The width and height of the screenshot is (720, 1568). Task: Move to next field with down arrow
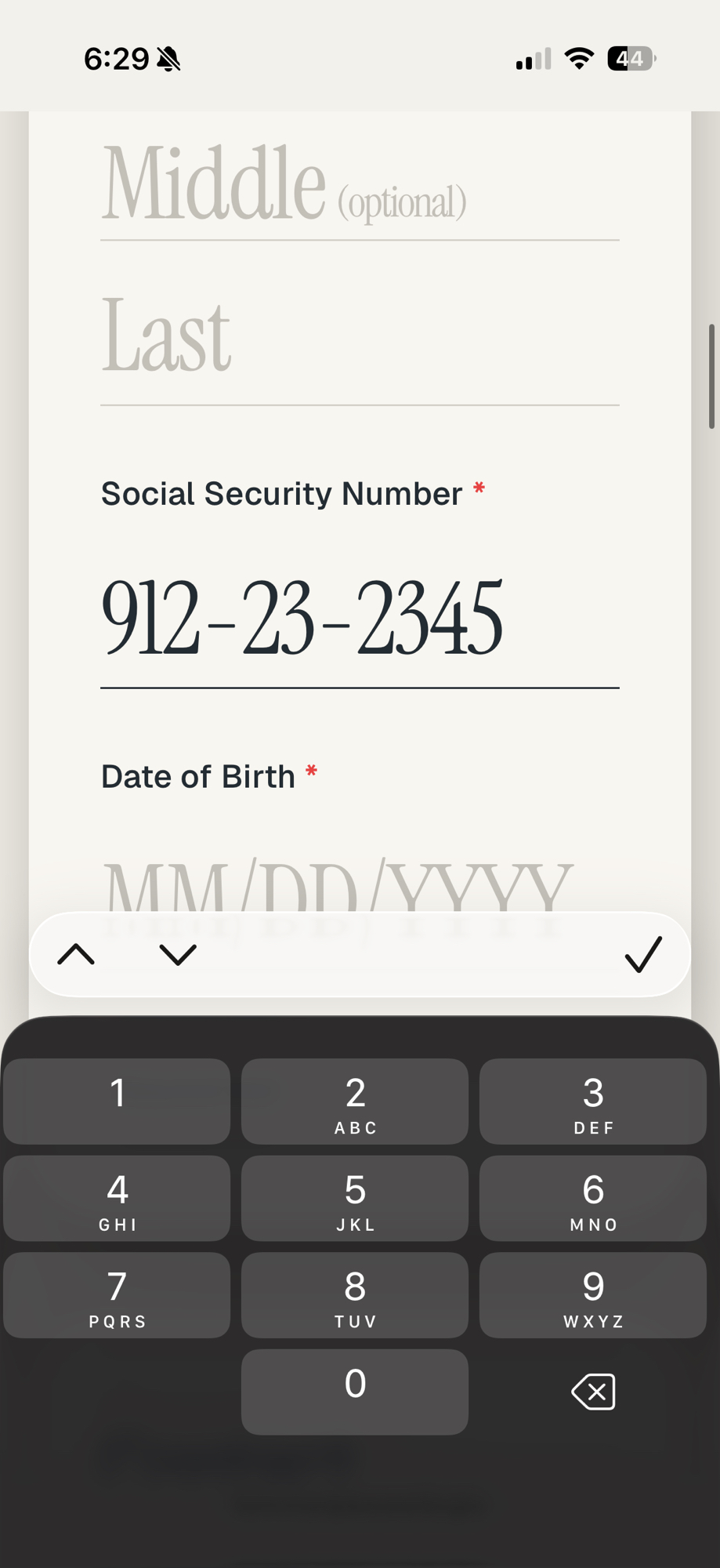point(178,955)
